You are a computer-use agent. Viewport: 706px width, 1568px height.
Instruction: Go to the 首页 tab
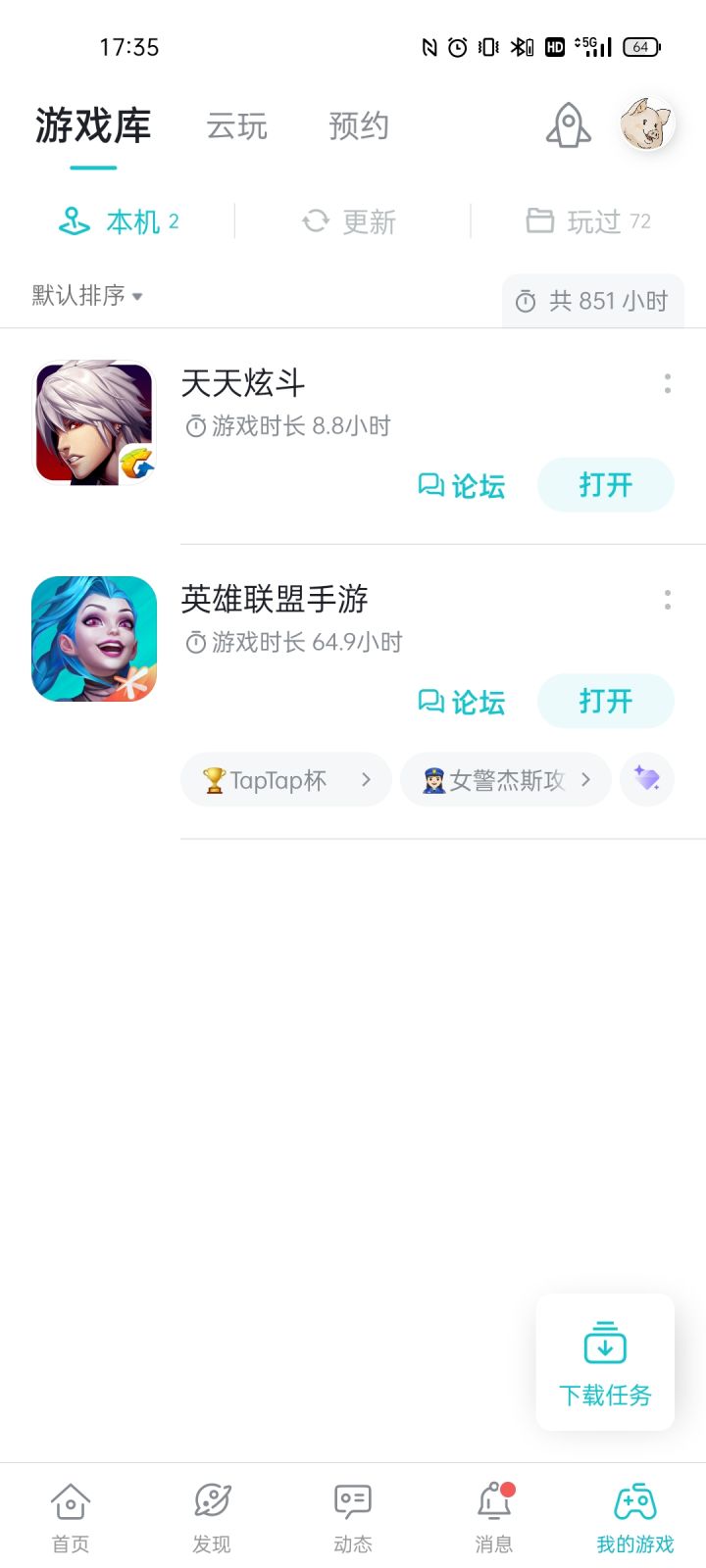pyautogui.click(x=71, y=1517)
